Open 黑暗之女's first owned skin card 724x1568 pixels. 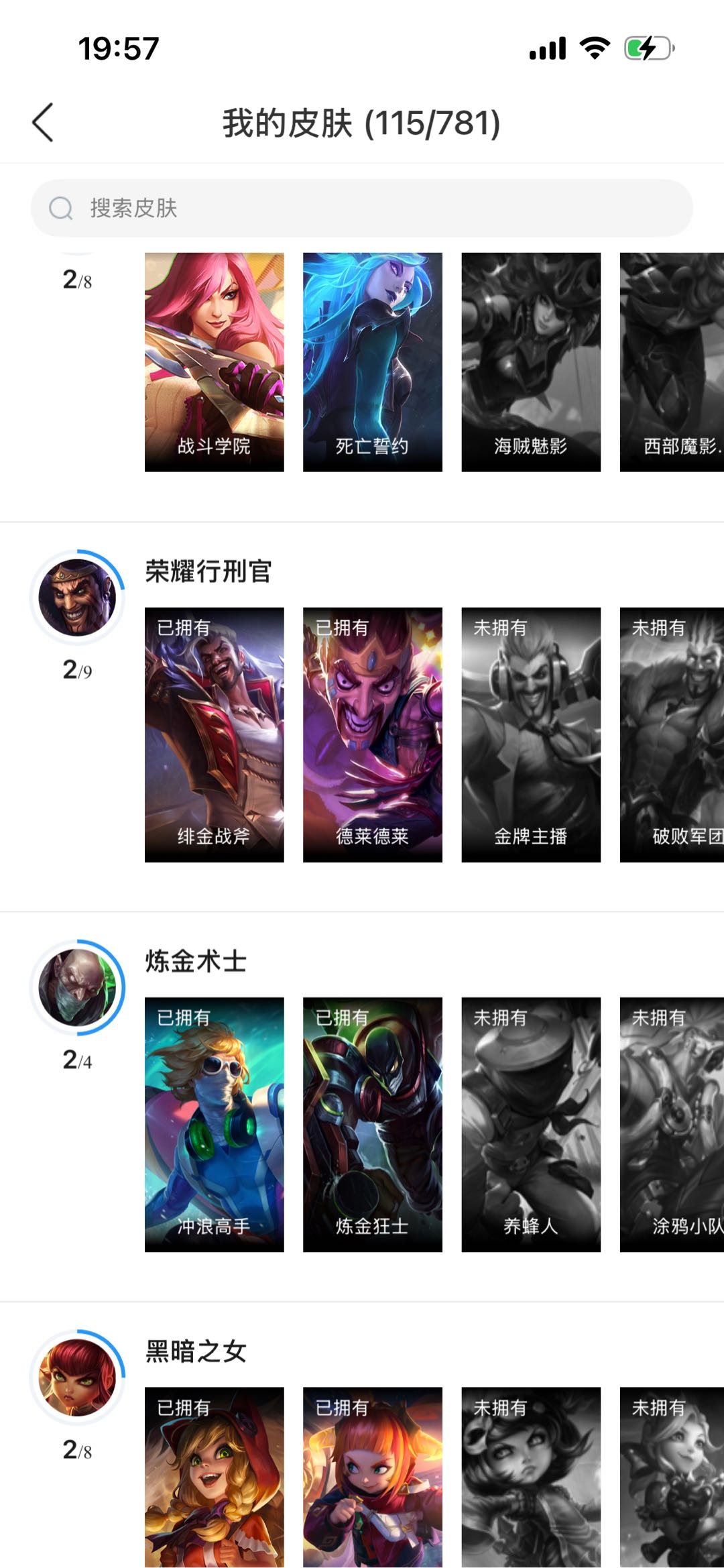pos(214,1477)
